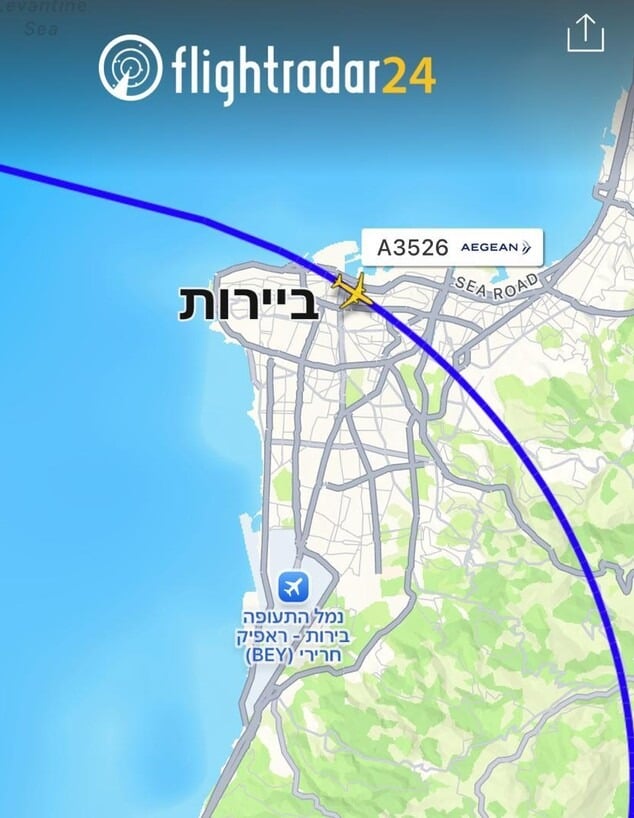Share this flight map view
Screen dimensions: 634x818
(x=586, y=35)
